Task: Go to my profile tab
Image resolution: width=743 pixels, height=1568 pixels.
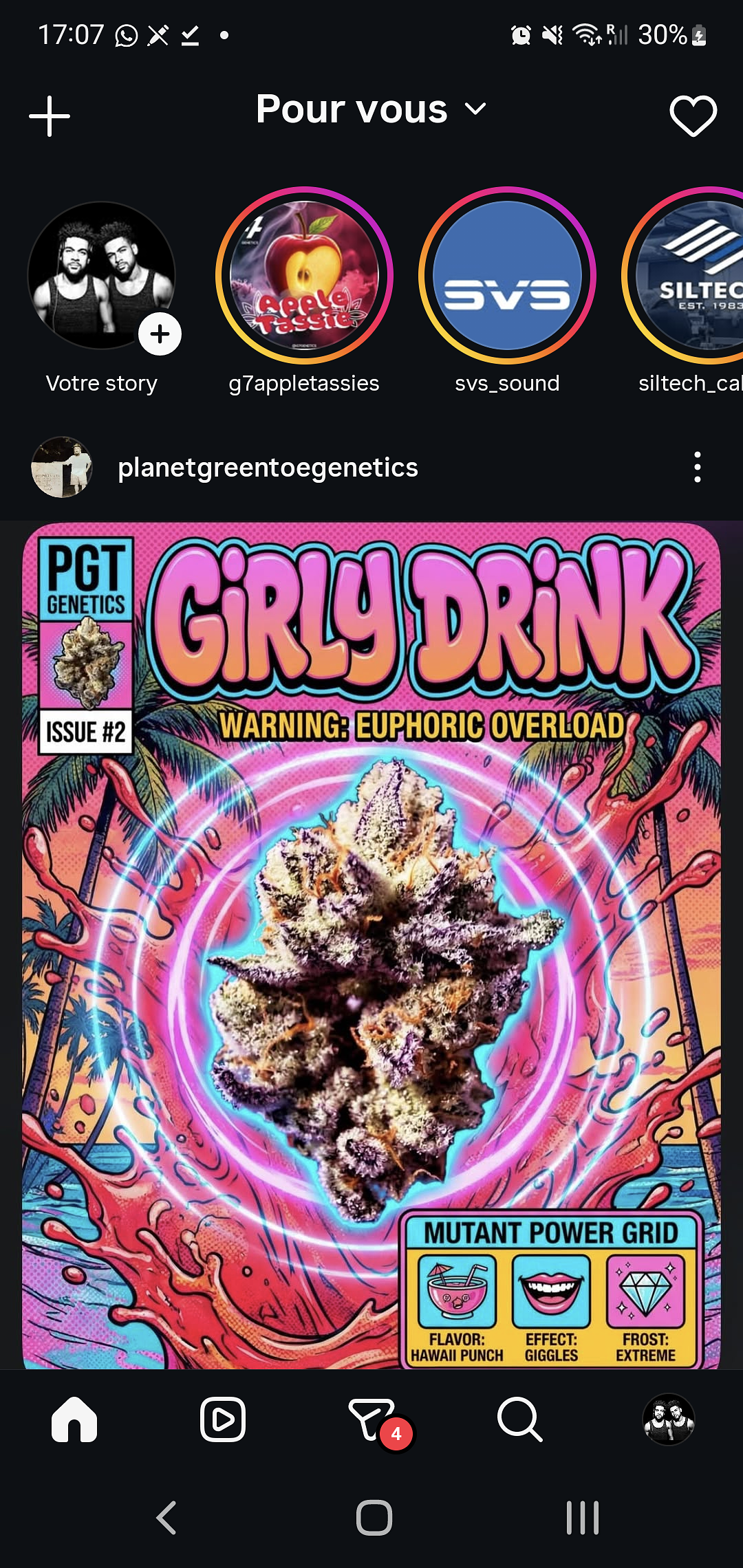Action: click(x=668, y=1419)
